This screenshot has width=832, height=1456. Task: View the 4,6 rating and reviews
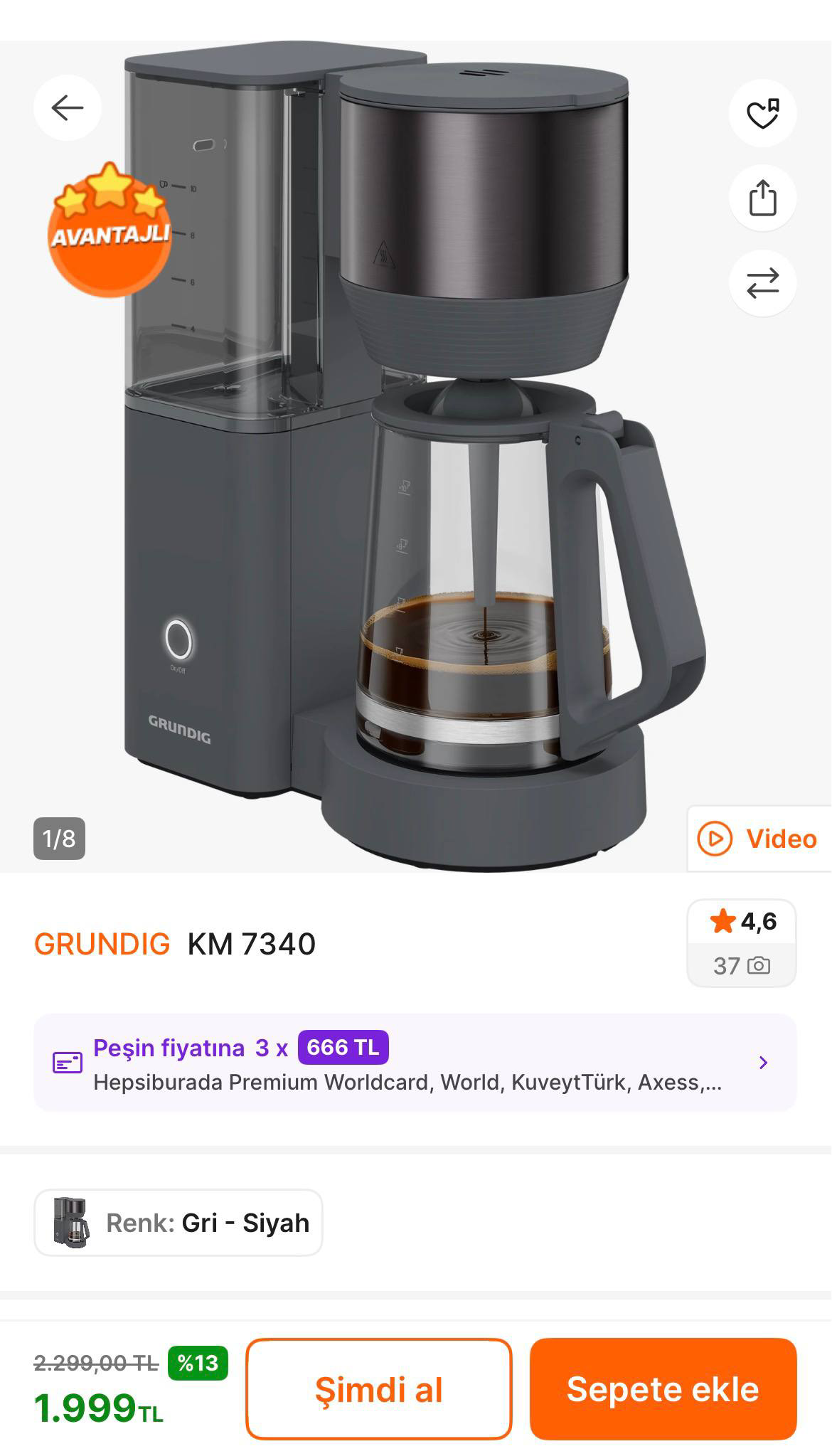tap(741, 942)
